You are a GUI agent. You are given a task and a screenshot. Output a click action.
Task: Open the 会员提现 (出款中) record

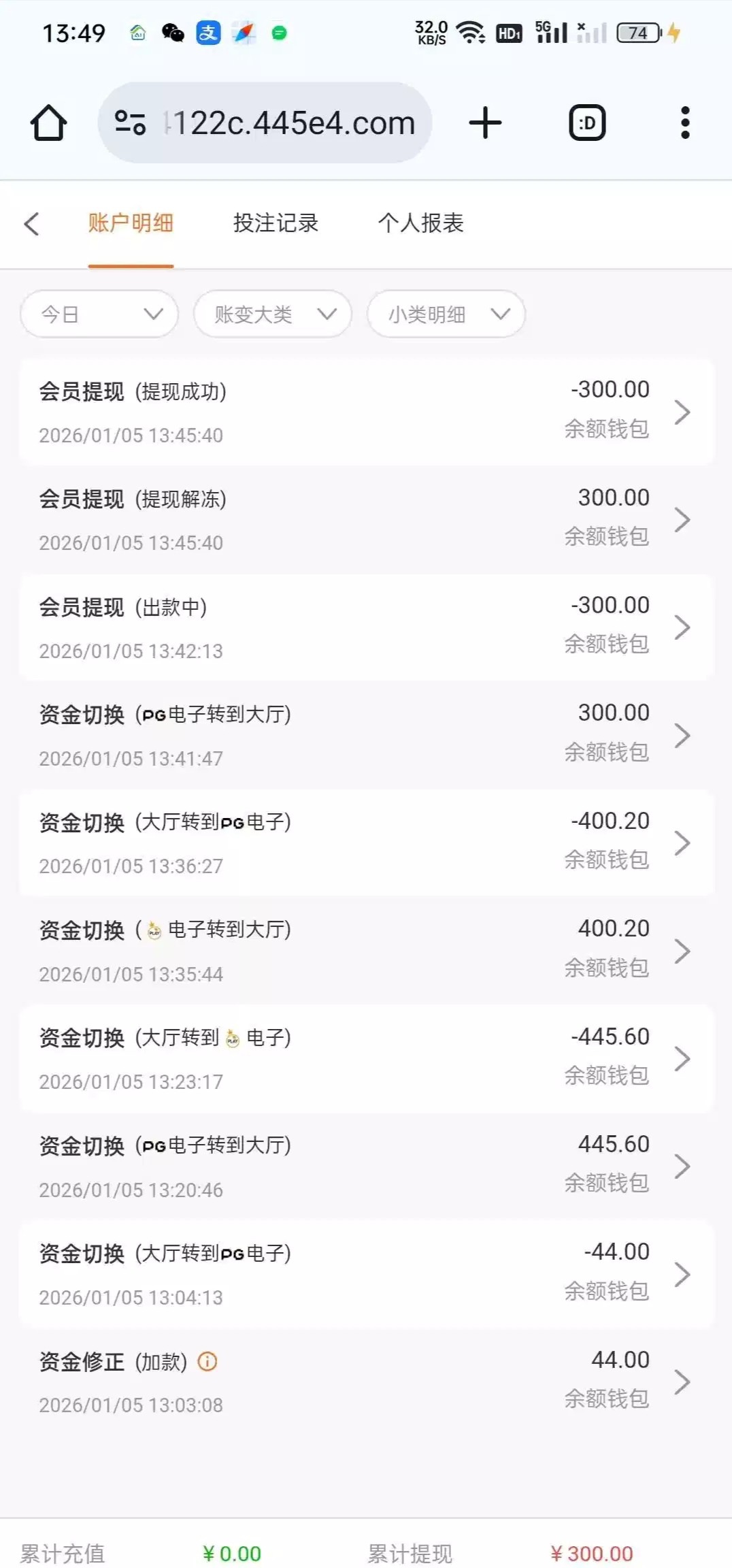pyautogui.click(x=366, y=627)
